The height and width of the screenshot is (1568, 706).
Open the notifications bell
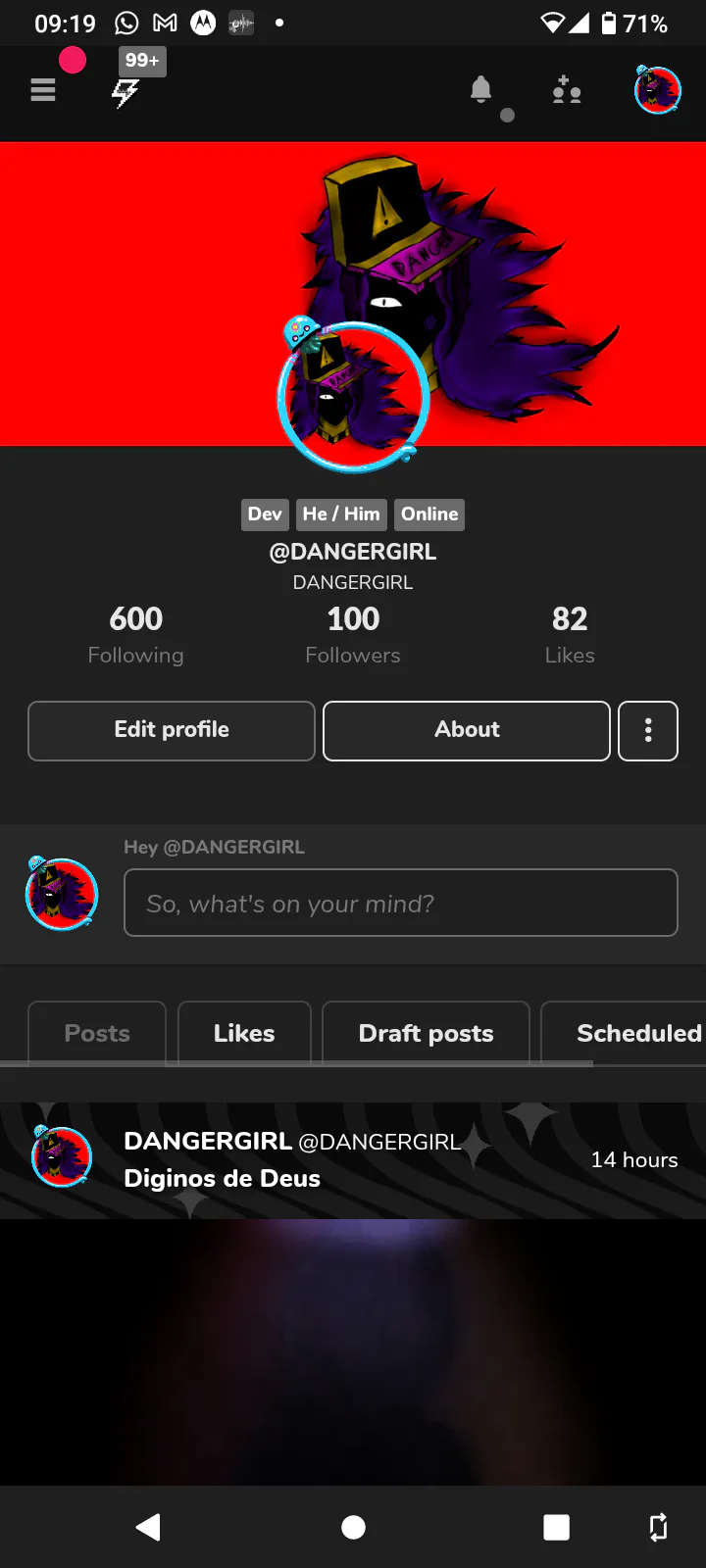click(480, 90)
